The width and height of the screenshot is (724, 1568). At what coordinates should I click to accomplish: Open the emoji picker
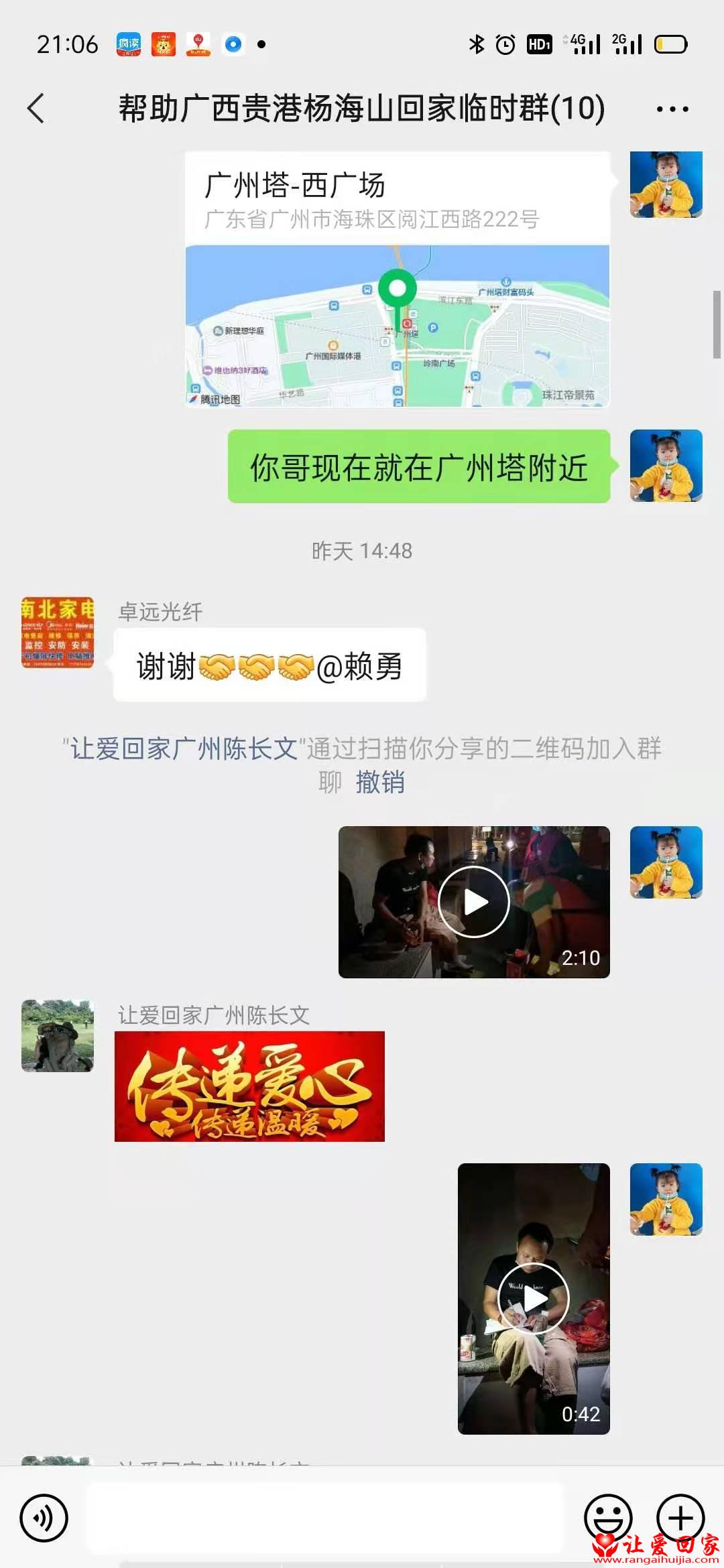click(608, 1518)
